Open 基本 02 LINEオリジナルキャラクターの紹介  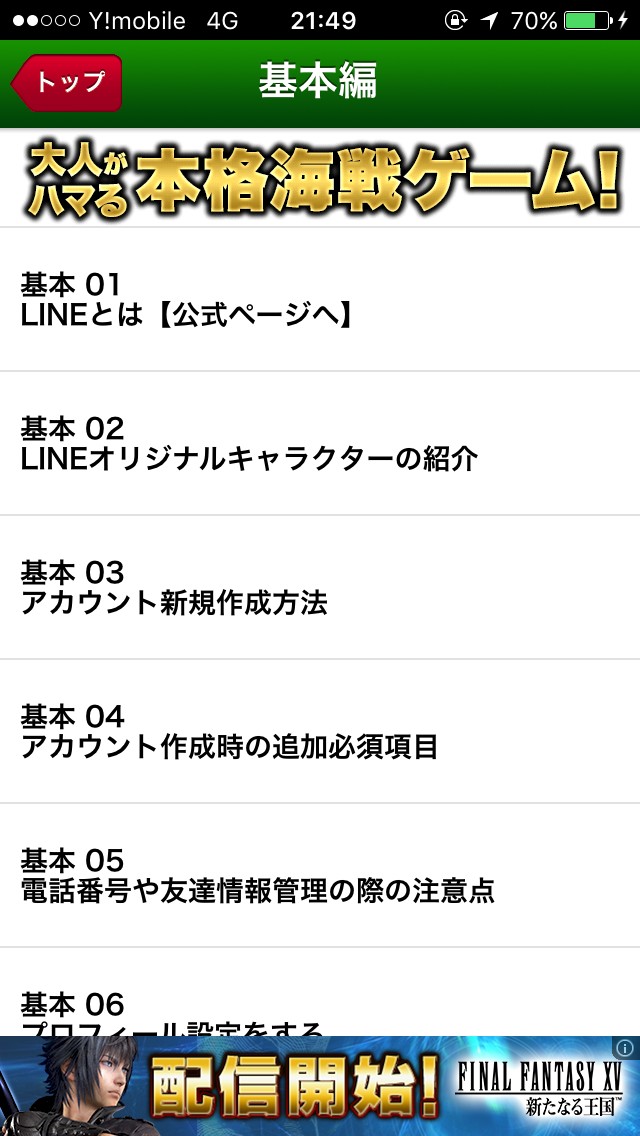(x=320, y=444)
